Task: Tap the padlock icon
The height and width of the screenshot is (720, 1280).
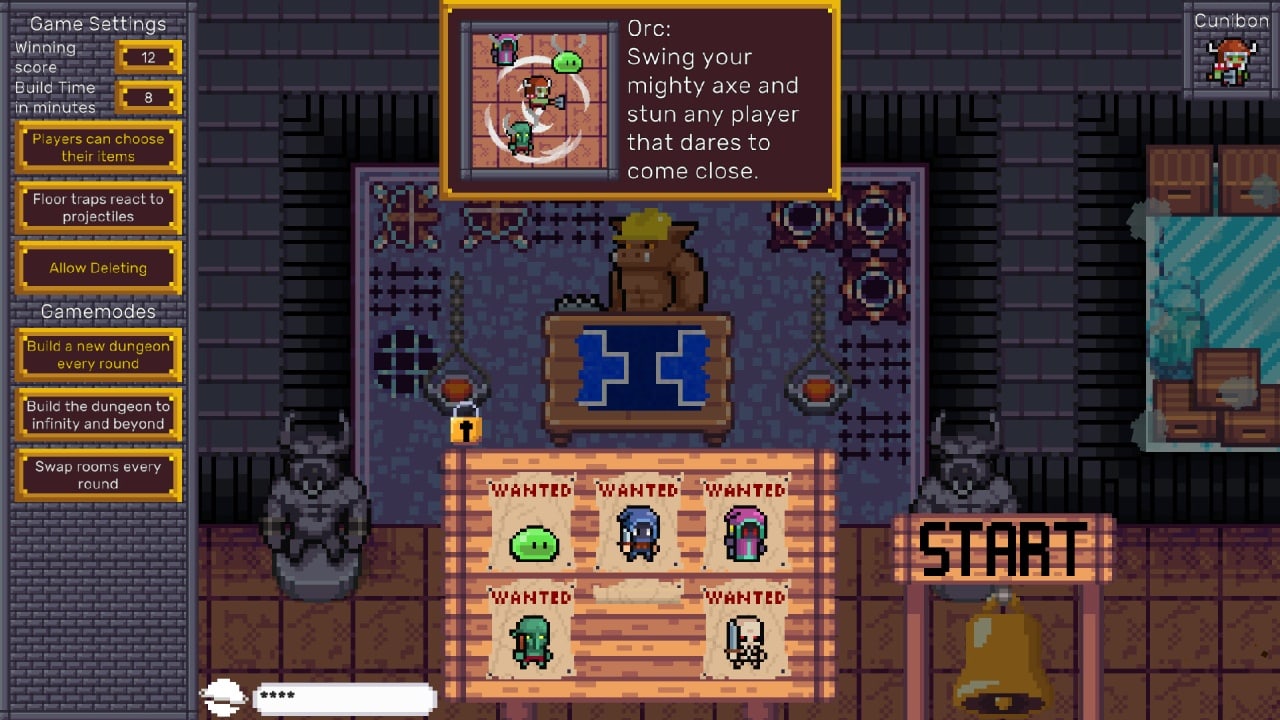Action: (x=465, y=424)
